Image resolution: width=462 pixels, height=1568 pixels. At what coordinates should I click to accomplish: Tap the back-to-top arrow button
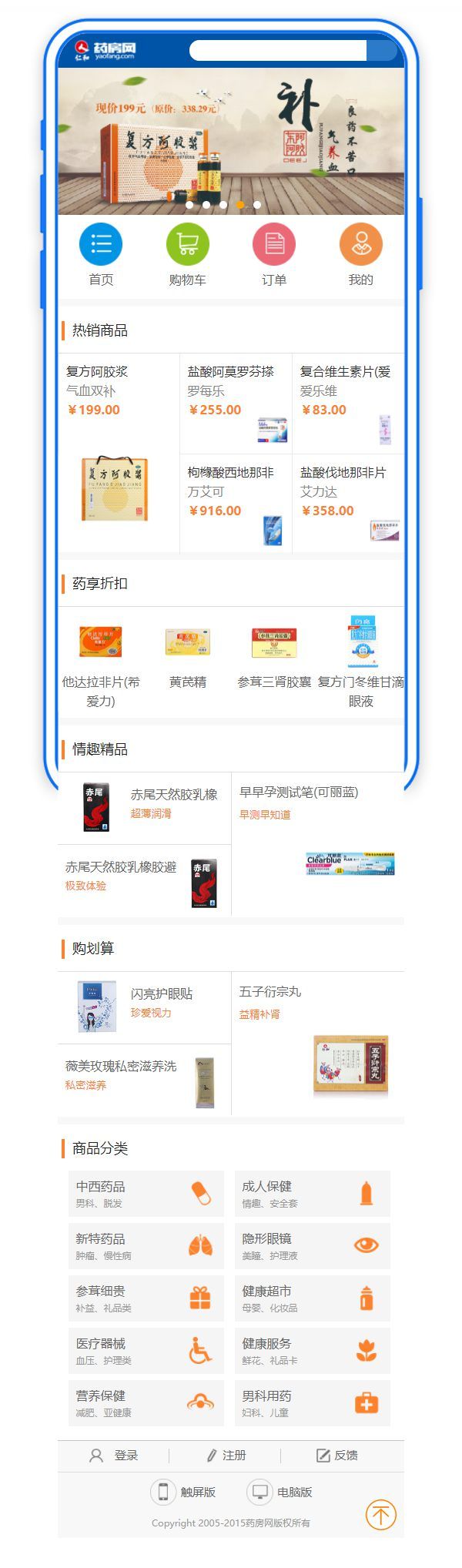[x=380, y=1514]
